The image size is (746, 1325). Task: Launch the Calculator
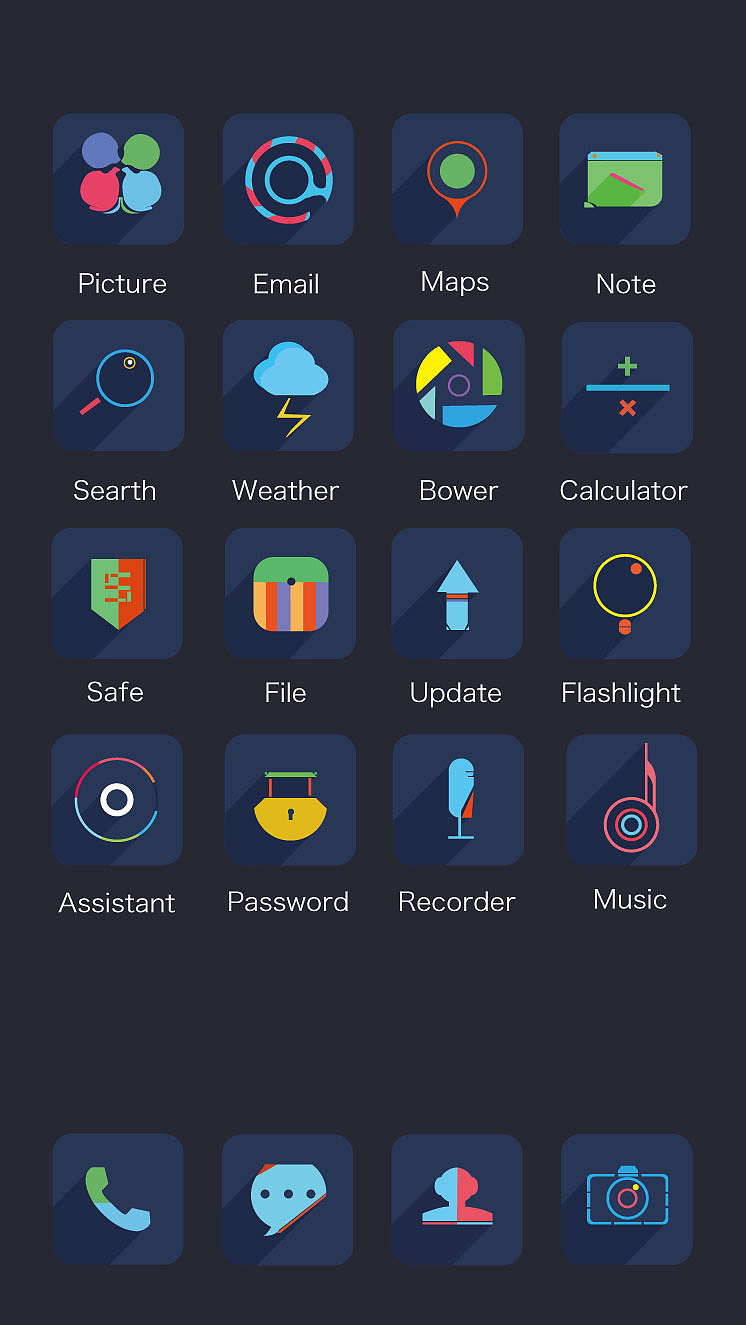click(627, 387)
